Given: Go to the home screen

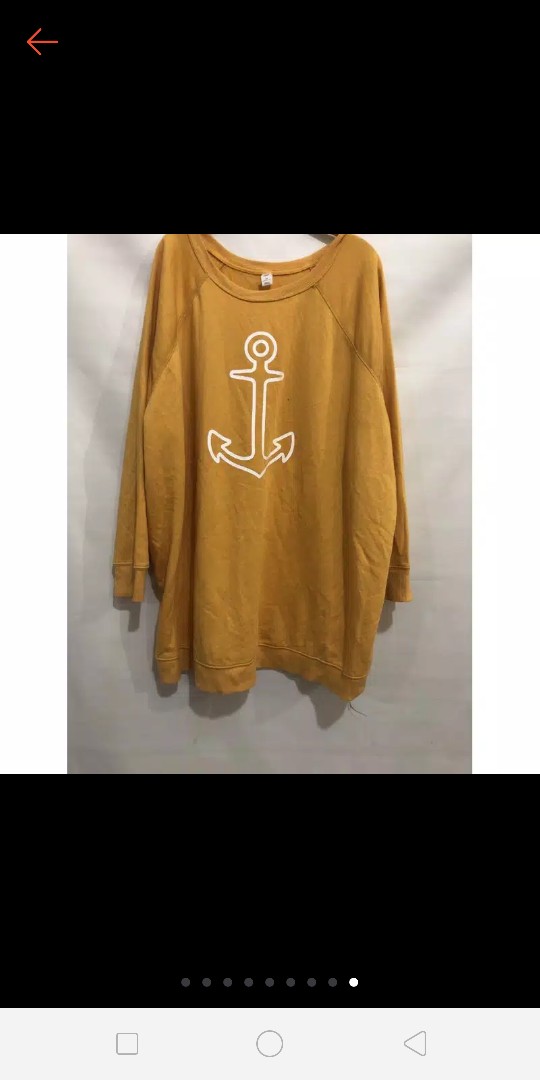Looking at the screenshot, I should click(x=269, y=1043).
